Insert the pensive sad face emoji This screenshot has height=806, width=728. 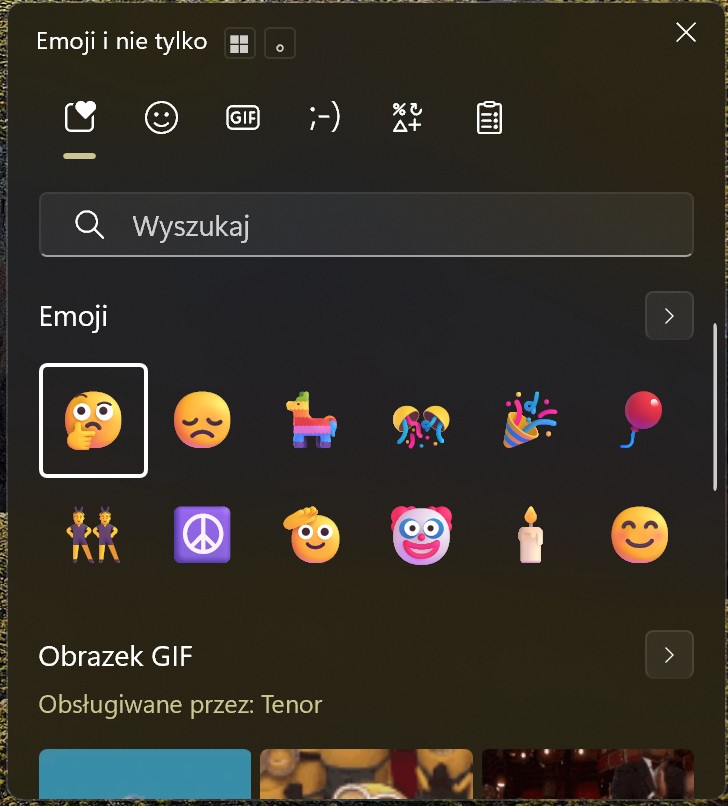202,420
